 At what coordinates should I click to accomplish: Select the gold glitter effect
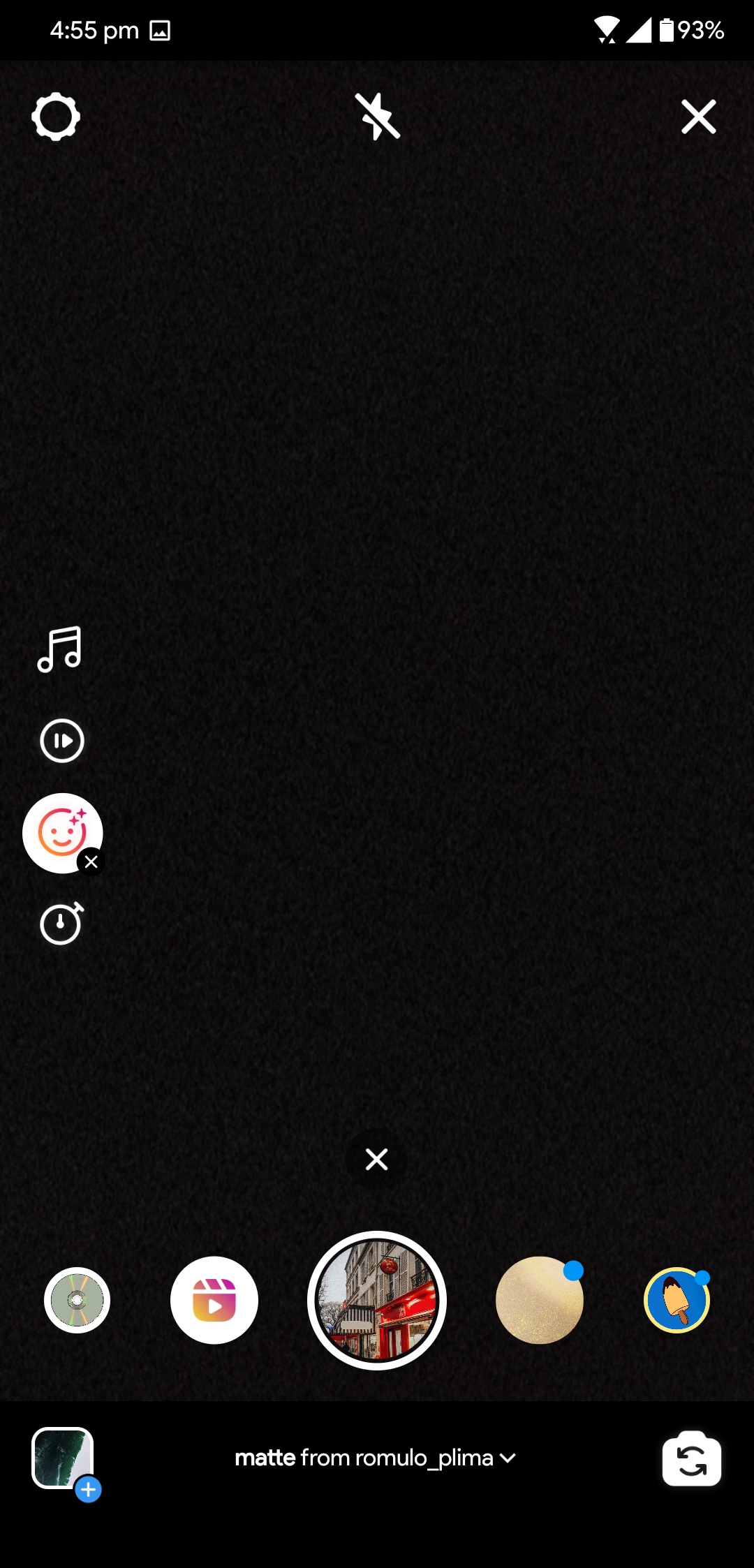(540, 1301)
